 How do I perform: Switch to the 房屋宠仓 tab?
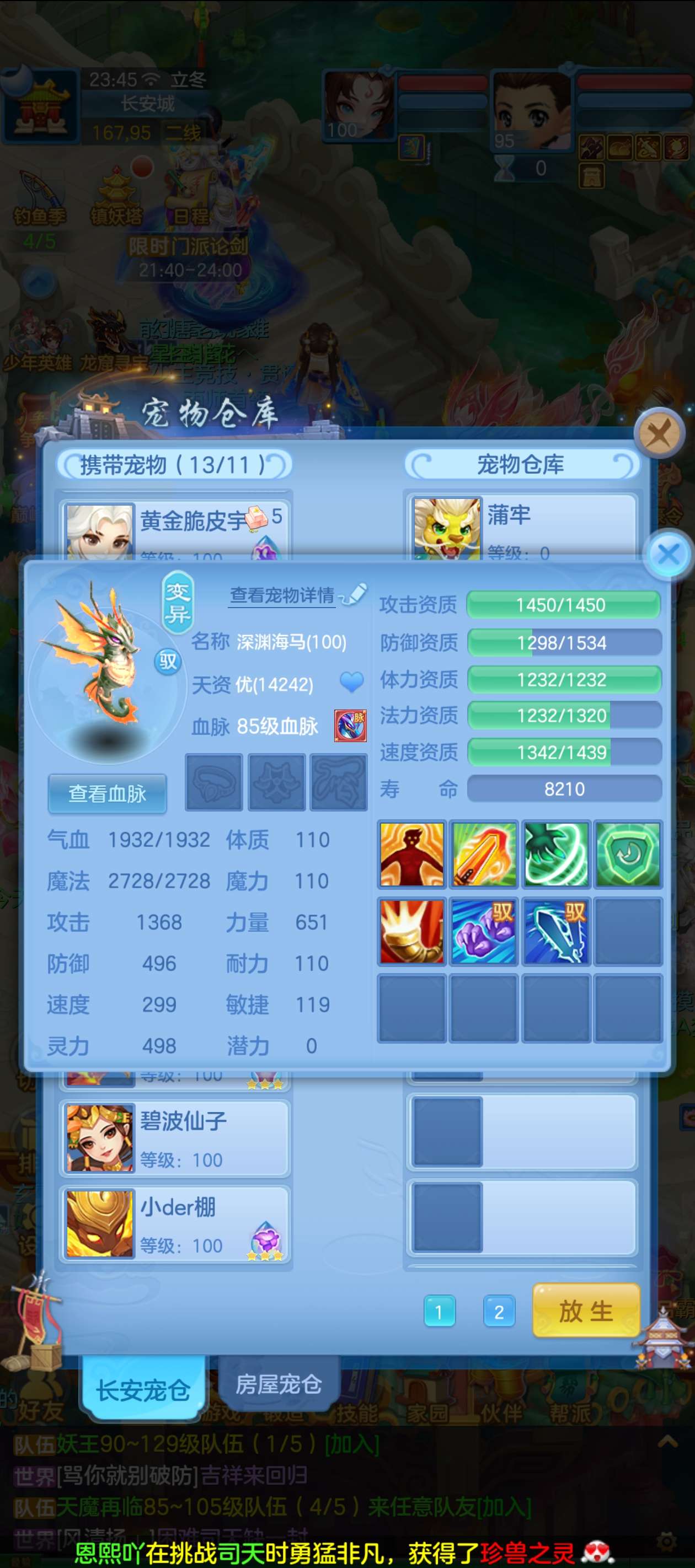pyautogui.click(x=279, y=1384)
